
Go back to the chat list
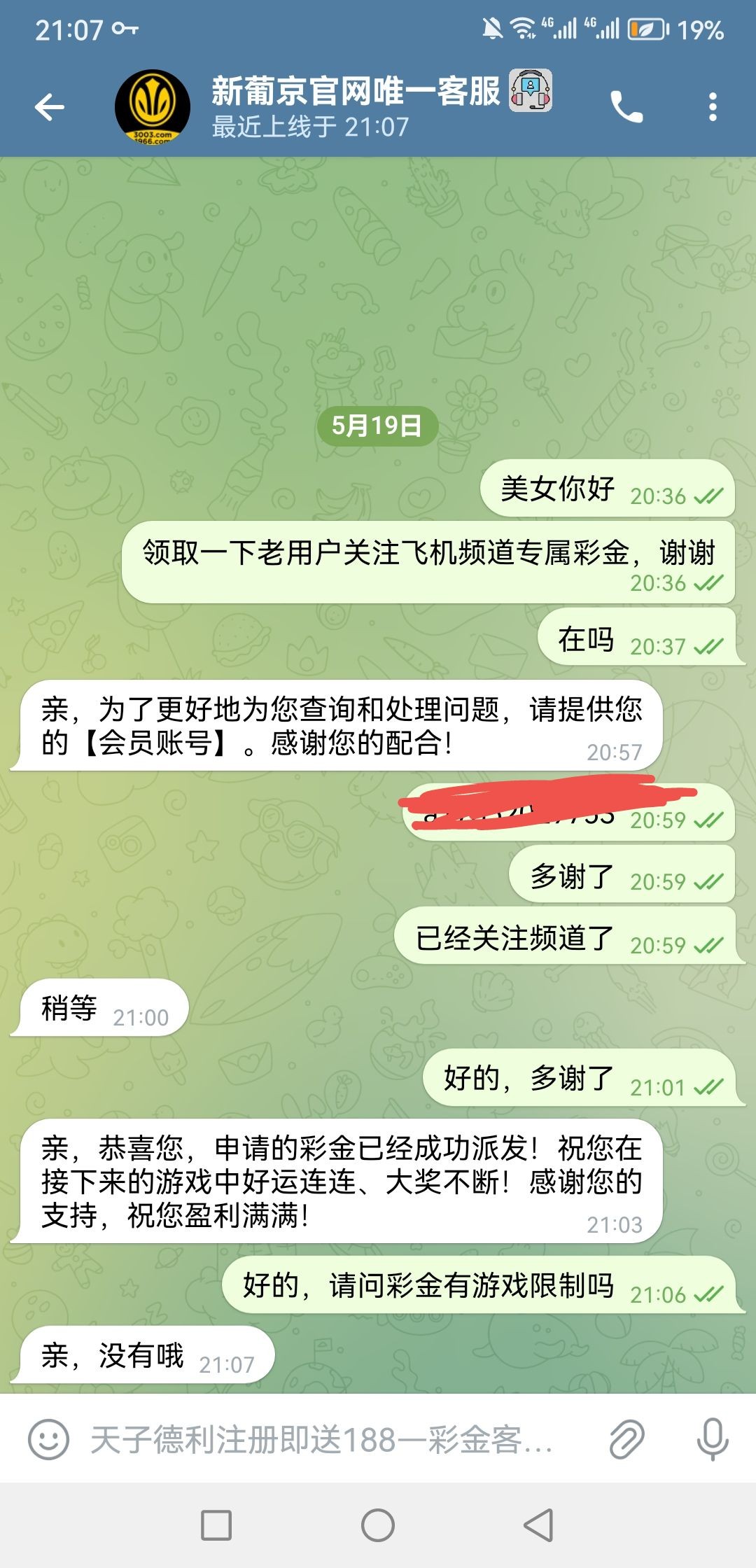point(49,107)
